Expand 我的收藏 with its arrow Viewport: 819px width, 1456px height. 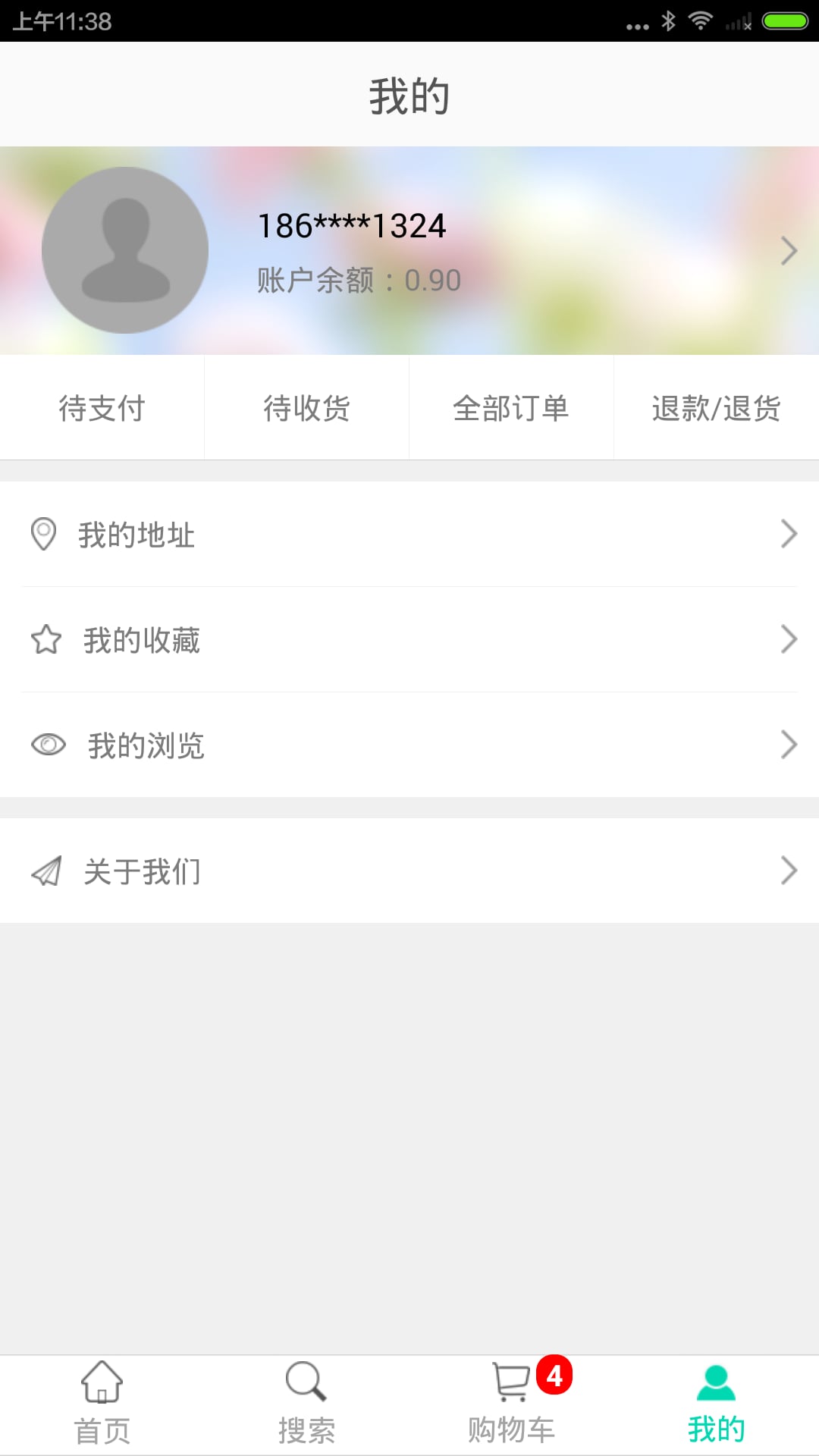pyautogui.click(x=788, y=641)
